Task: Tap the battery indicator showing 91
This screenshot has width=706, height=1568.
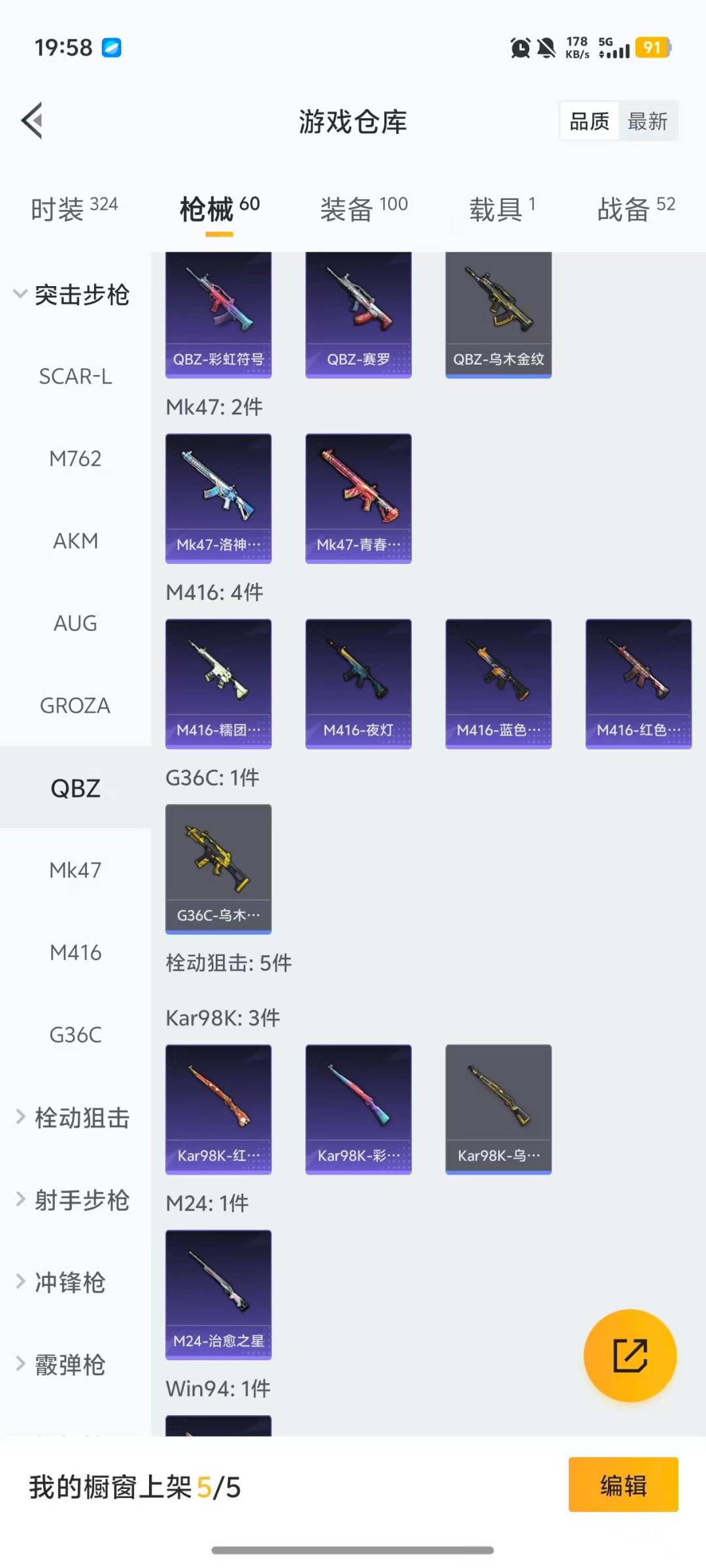Action: 653,48
